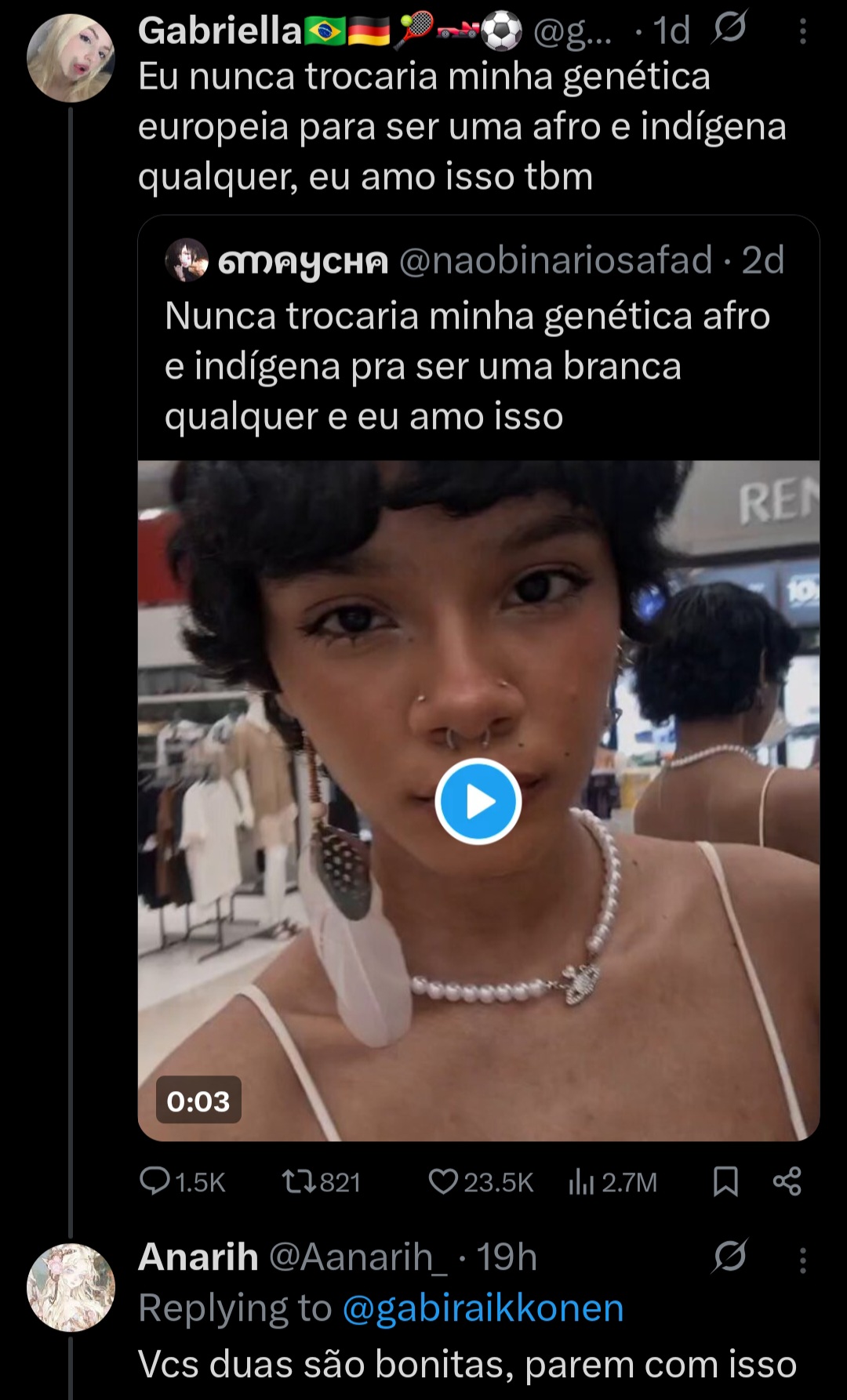This screenshot has height=1400, width=847.
Task: Tap the Grok icon on Anarih's reply
Action: coord(729,1257)
